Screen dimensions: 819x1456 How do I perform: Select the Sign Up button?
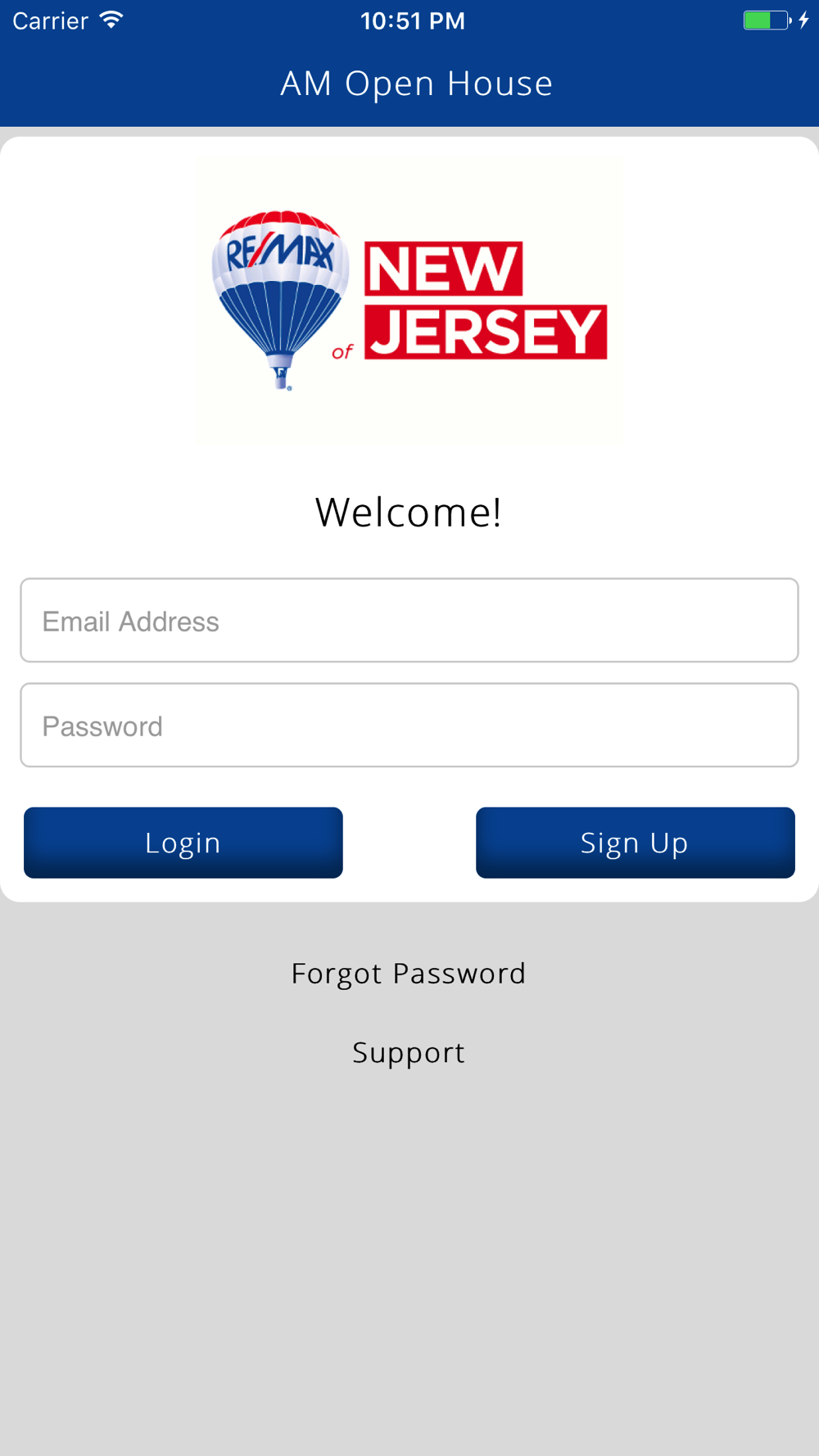click(635, 843)
